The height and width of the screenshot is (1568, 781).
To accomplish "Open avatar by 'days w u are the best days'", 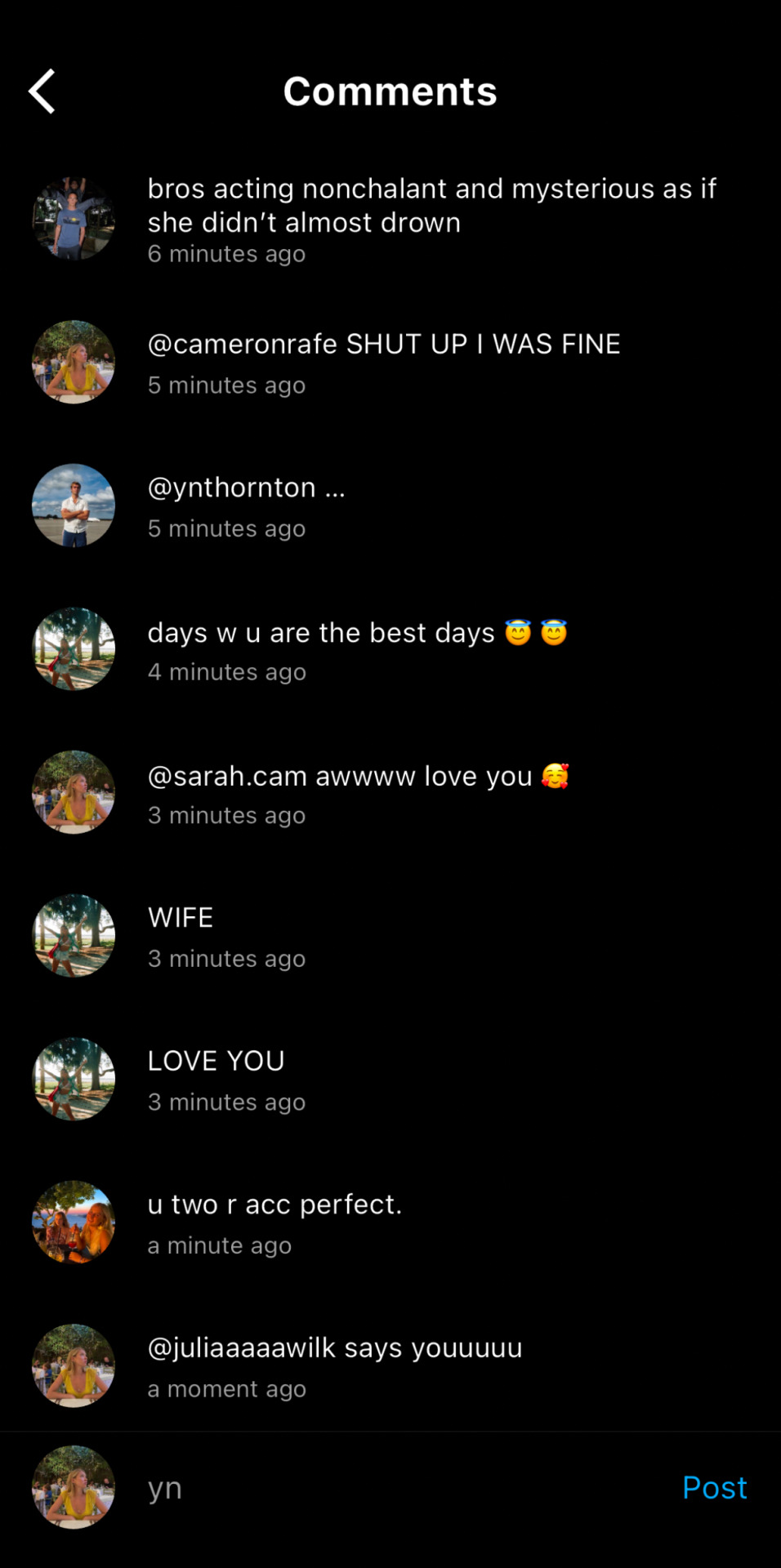I will coord(74,649).
